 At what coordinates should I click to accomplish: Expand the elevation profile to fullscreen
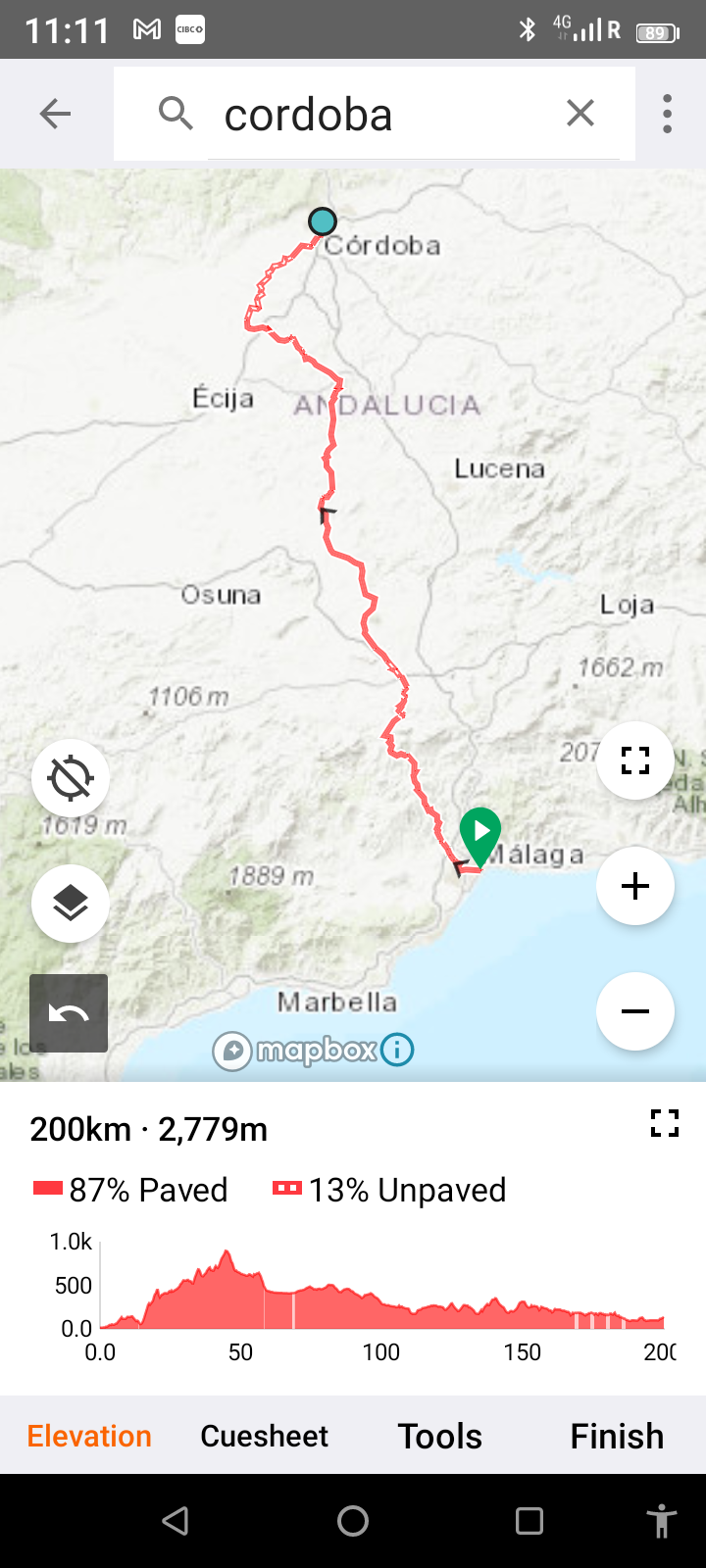665,1123
